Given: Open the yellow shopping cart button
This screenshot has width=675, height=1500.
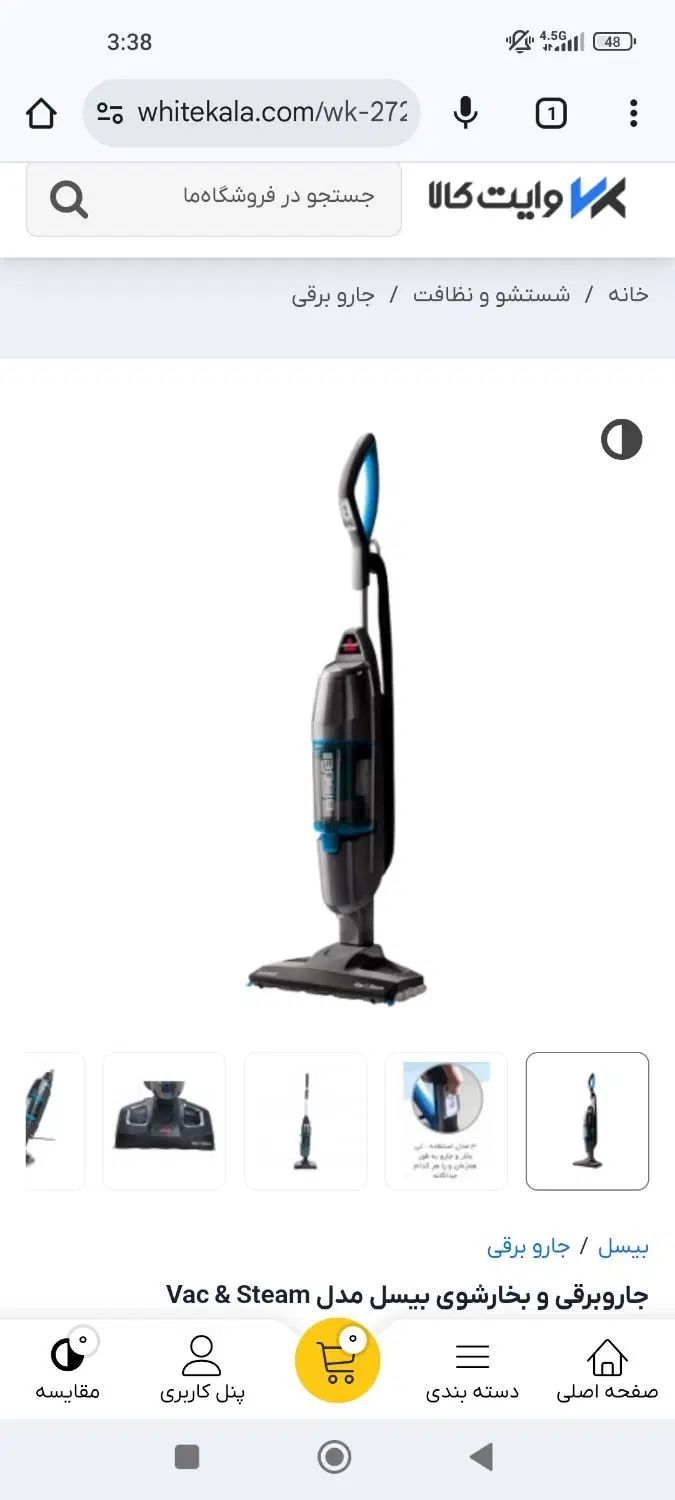Looking at the screenshot, I should 337,1360.
